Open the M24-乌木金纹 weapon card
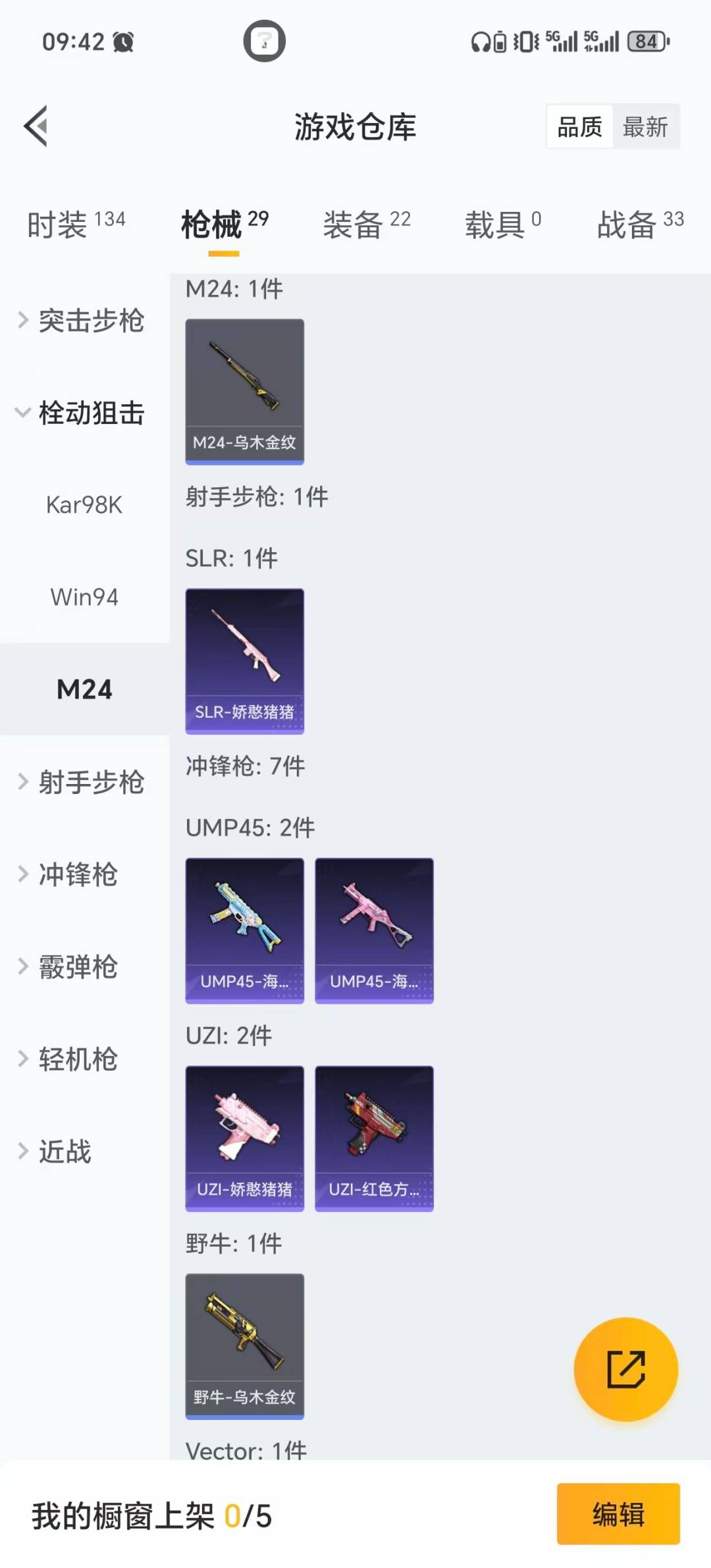Viewport: 711px width, 1568px height. [x=244, y=390]
